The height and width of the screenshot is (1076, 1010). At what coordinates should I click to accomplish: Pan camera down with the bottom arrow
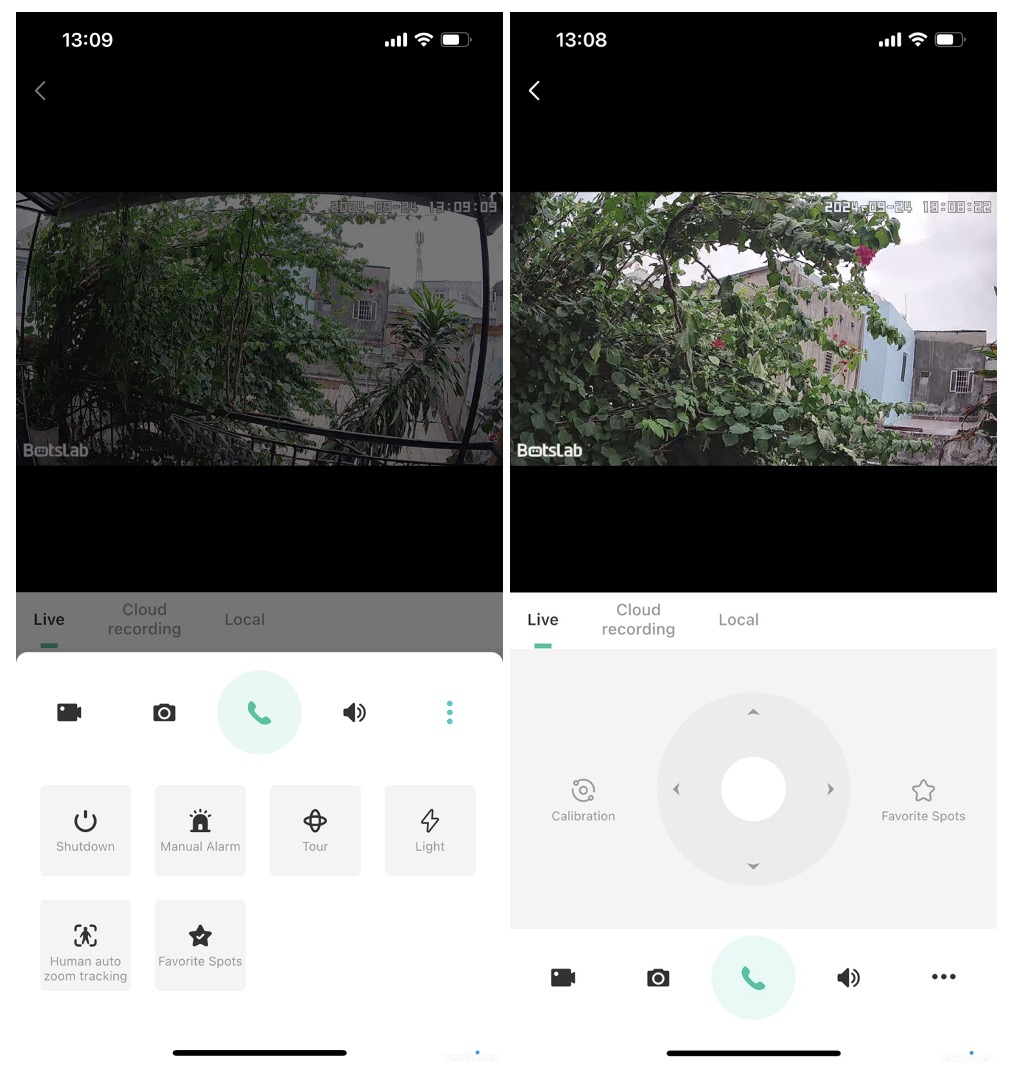pos(753,866)
